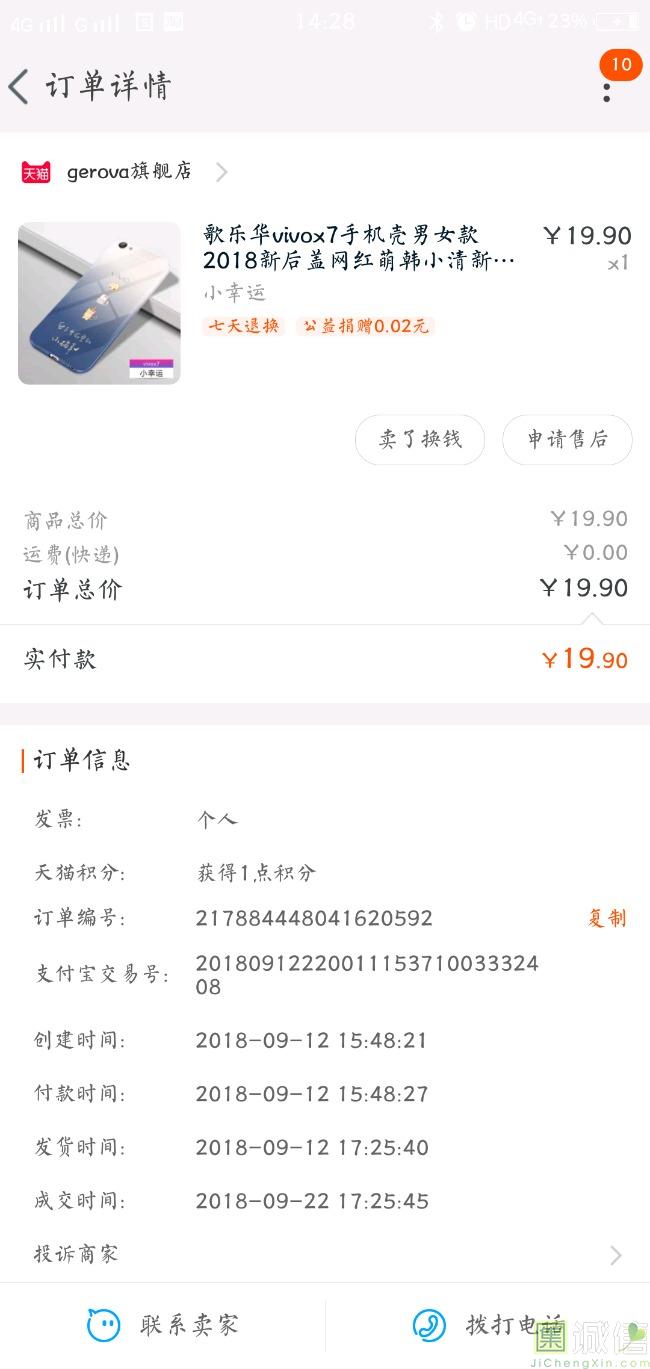Apply for after-sales via 申请售后

click(x=567, y=439)
